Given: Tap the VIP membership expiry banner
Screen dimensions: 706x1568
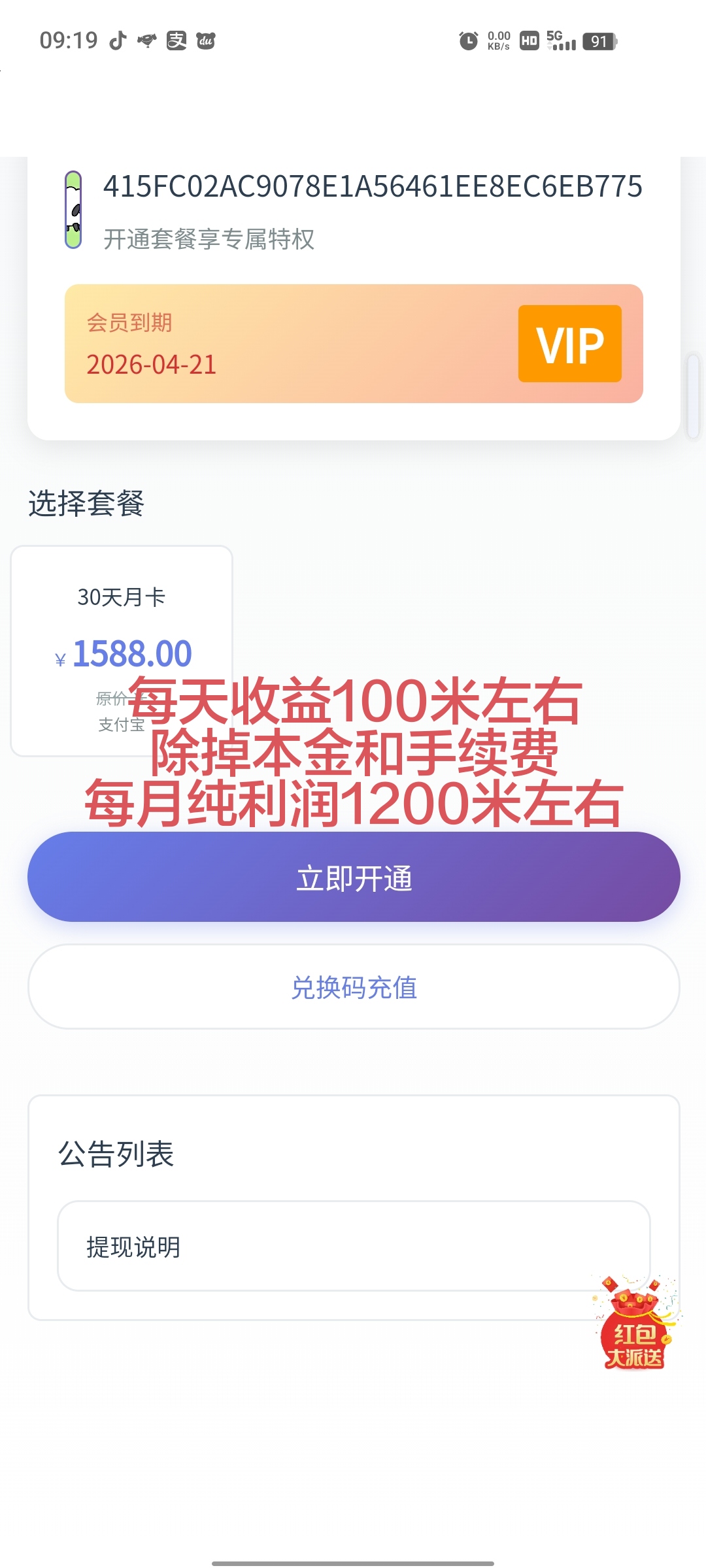Looking at the screenshot, I should 354,344.
